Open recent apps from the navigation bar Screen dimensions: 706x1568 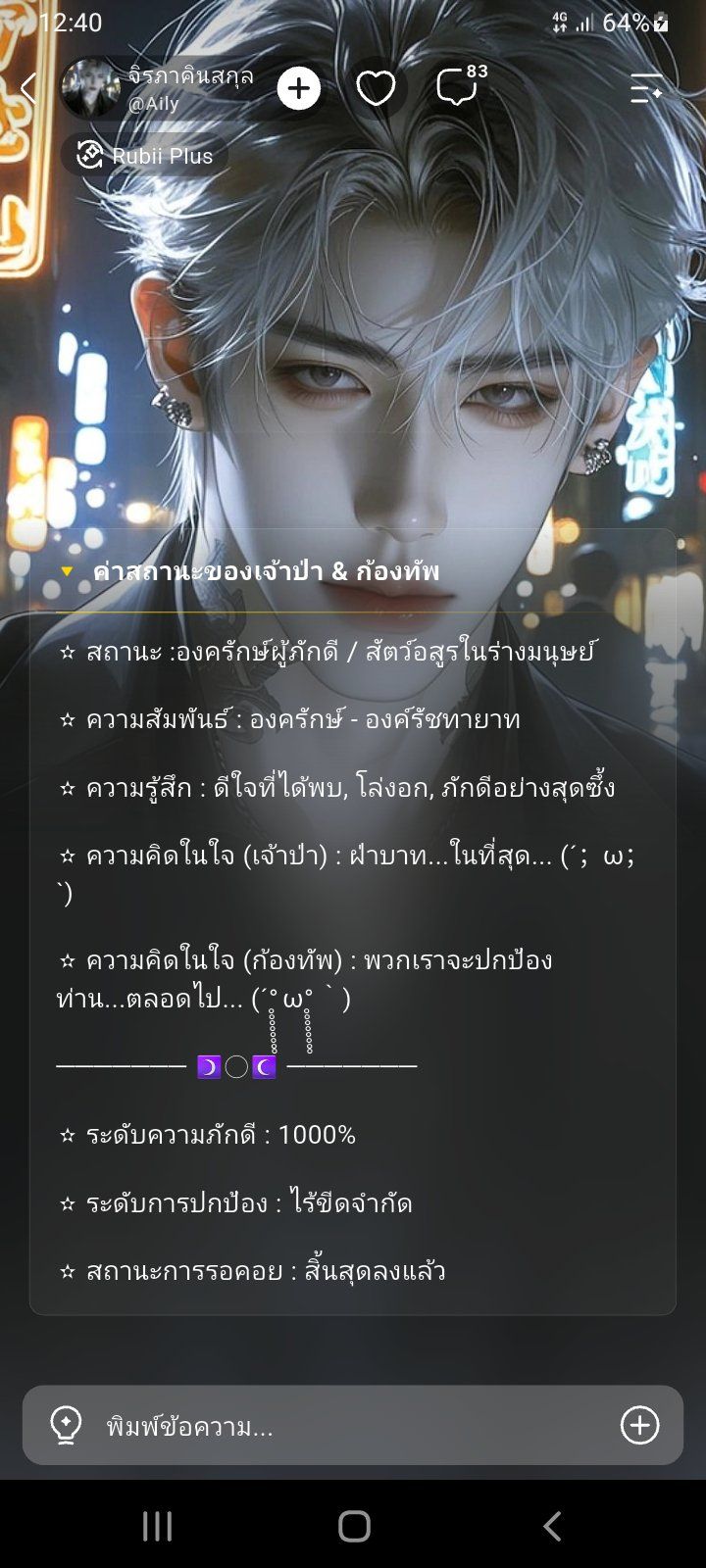coord(157,1526)
